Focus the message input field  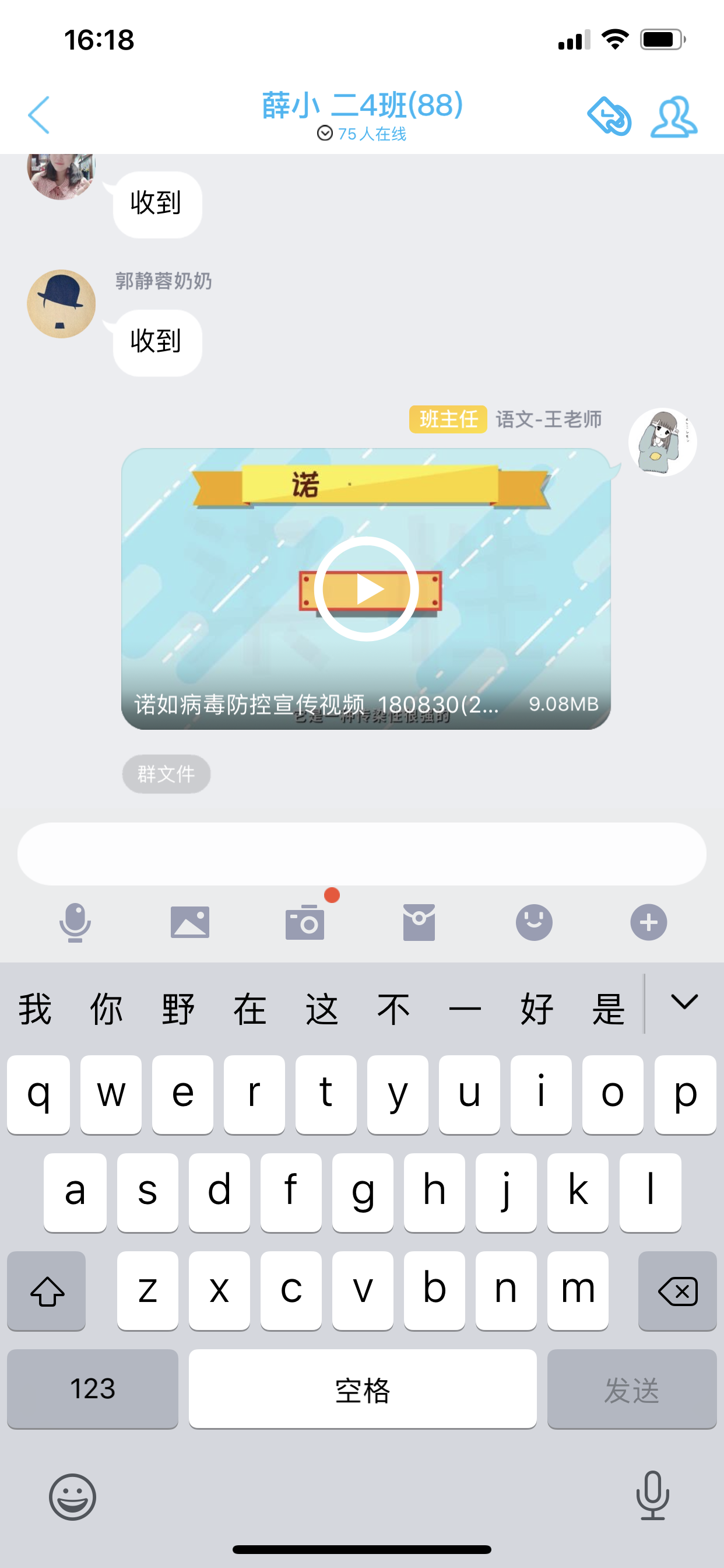(x=361, y=854)
